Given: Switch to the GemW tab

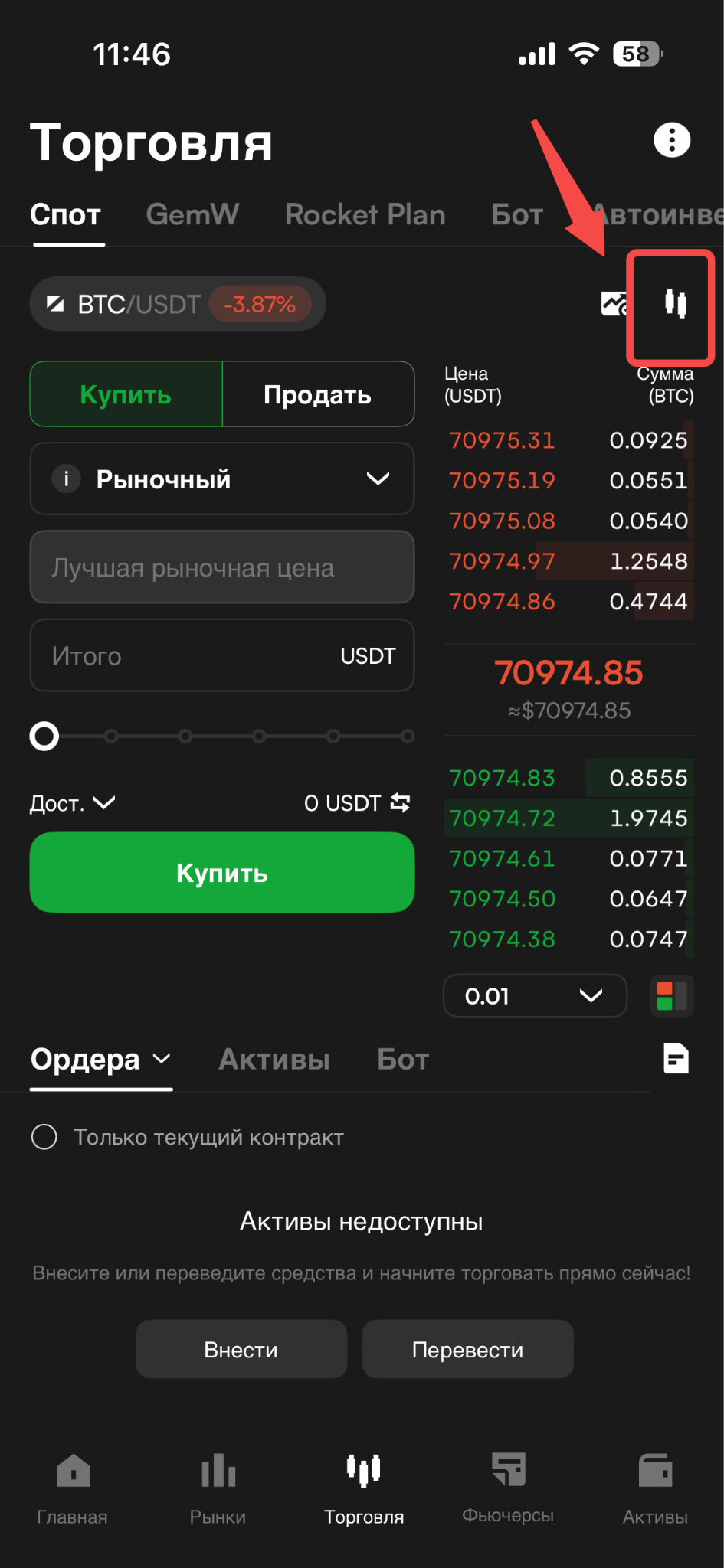Looking at the screenshot, I should pyautogui.click(x=192, y=214).
